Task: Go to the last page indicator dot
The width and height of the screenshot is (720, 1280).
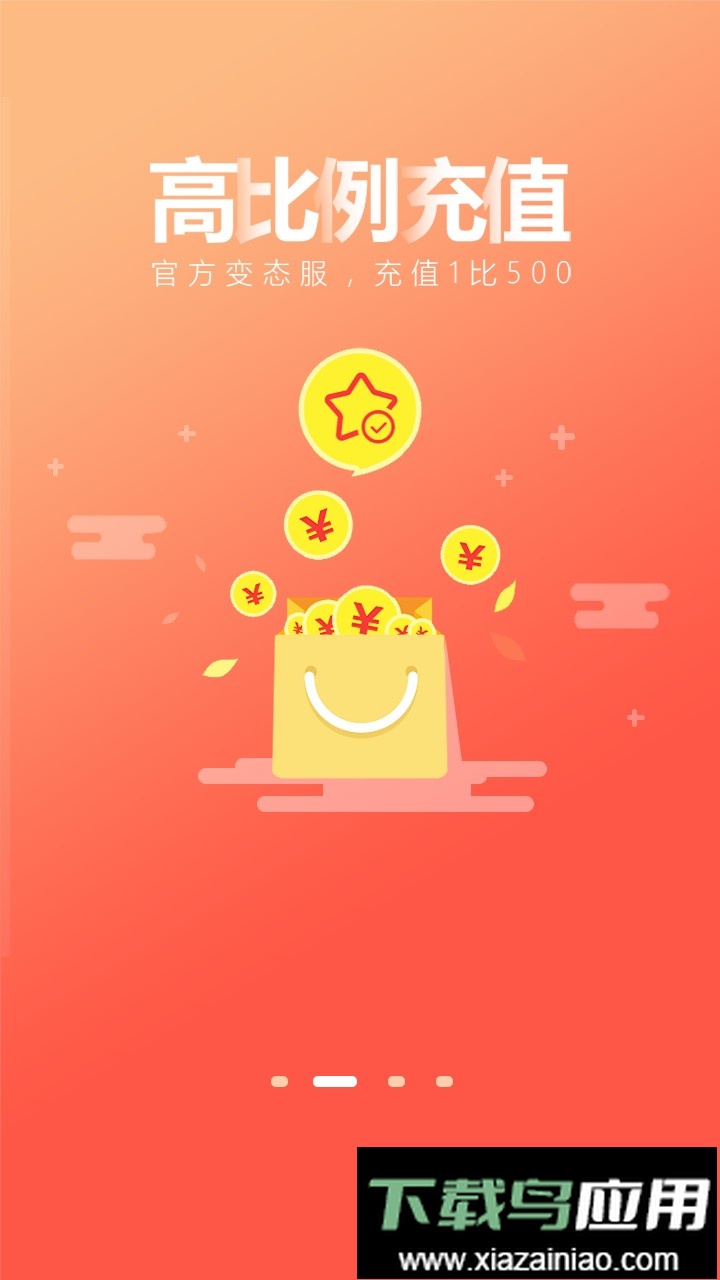Action: pos(444,1081)
